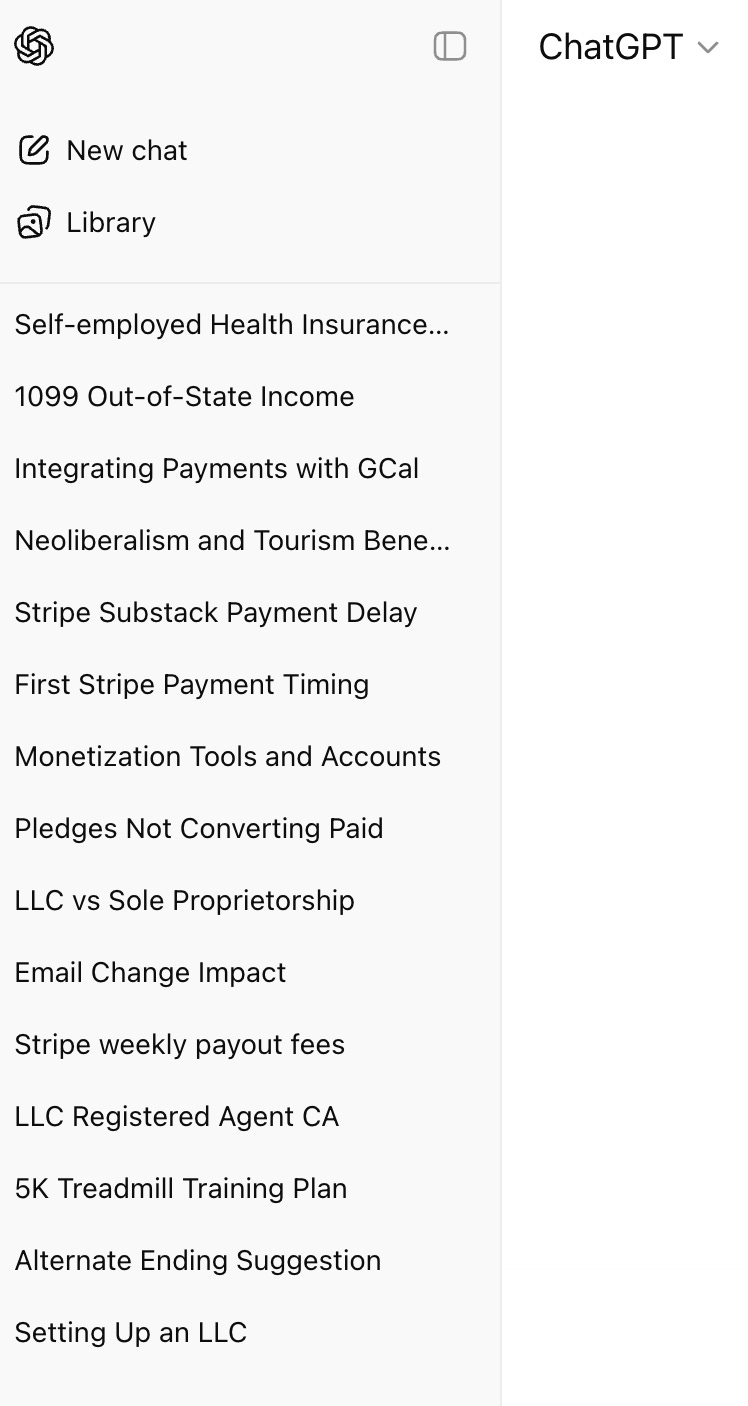
Task: Open Email Change Impact chat
Action: point(150,972)
